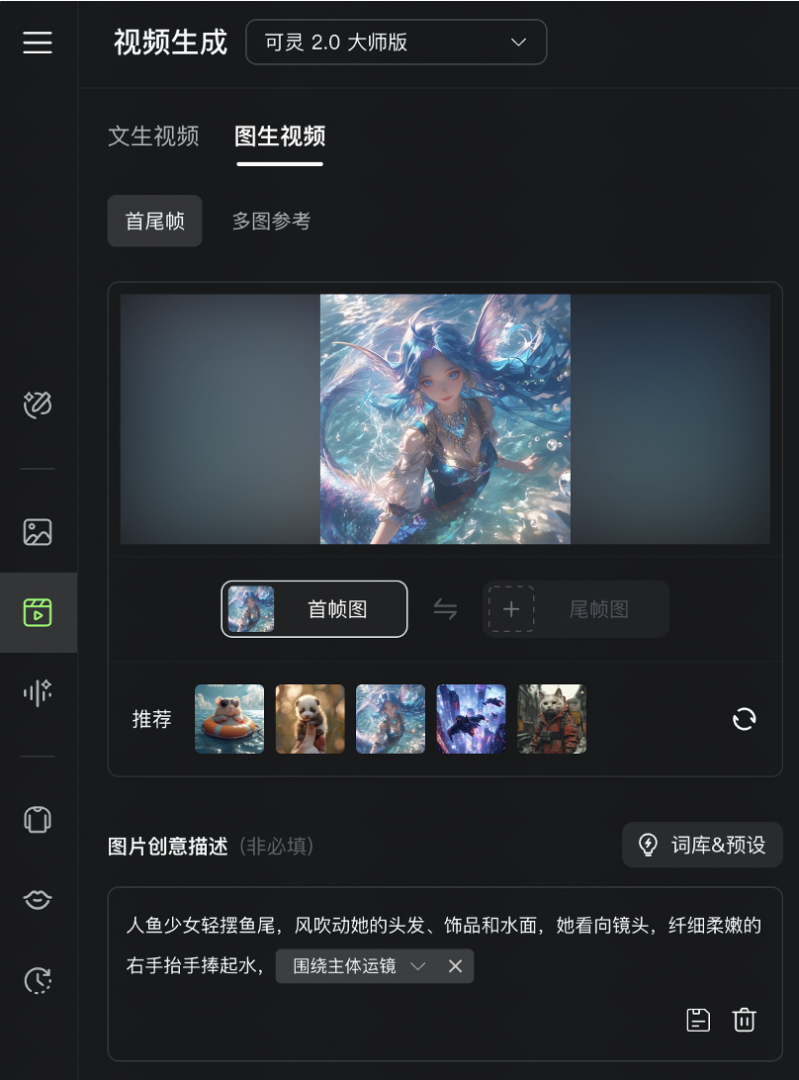Refresh the recommended images
Viewport: 799px width, 1080px height.
pyautogui.click(x=744, y=719)
